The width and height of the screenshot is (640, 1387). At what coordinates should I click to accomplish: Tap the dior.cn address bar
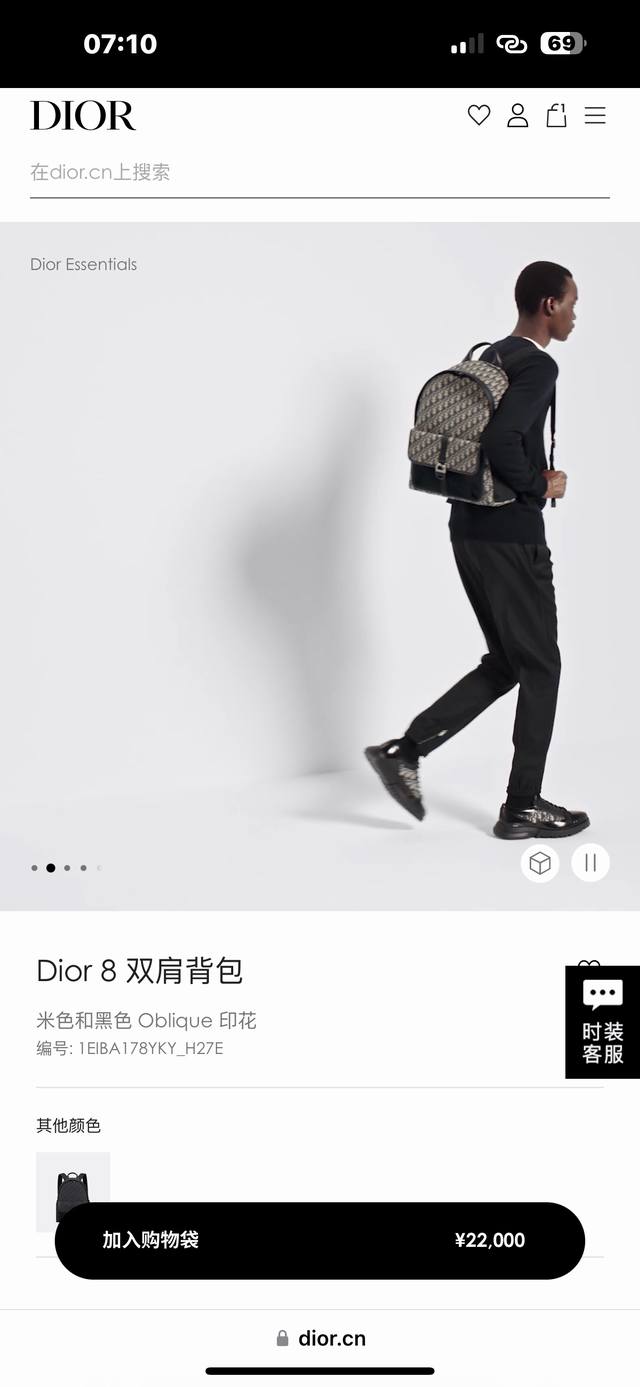(x=321, y=1338)
